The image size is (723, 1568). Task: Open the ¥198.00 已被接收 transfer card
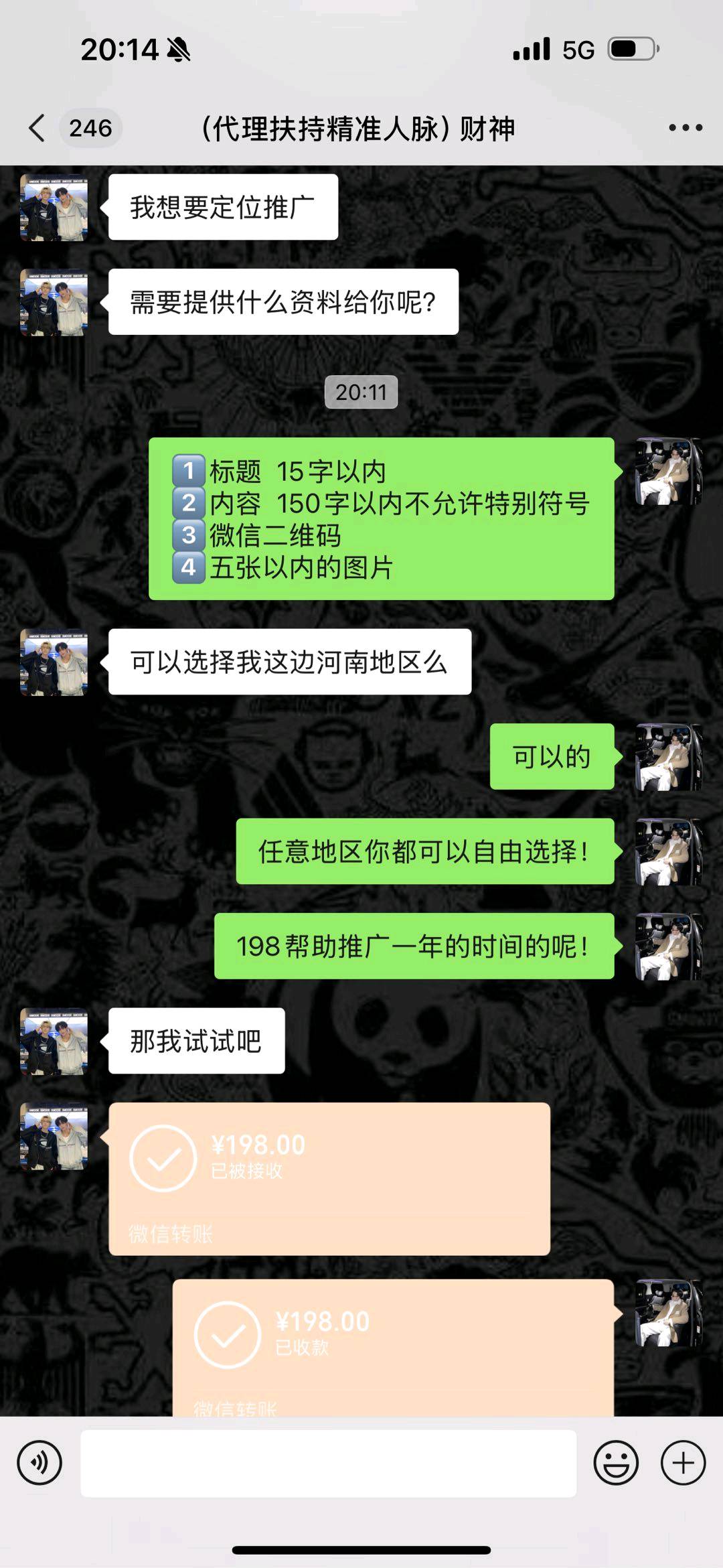coord(329,1178)
